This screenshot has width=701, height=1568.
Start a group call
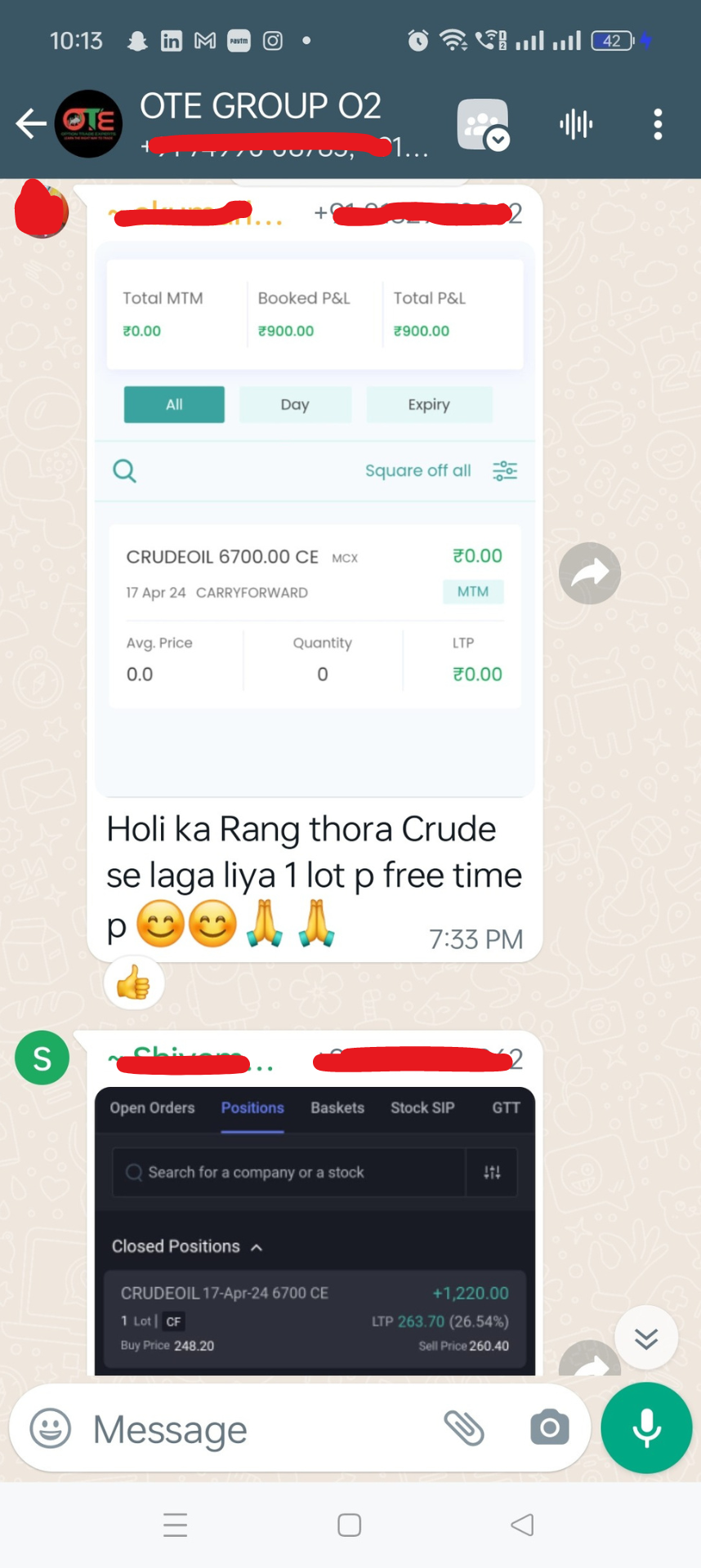483,125
